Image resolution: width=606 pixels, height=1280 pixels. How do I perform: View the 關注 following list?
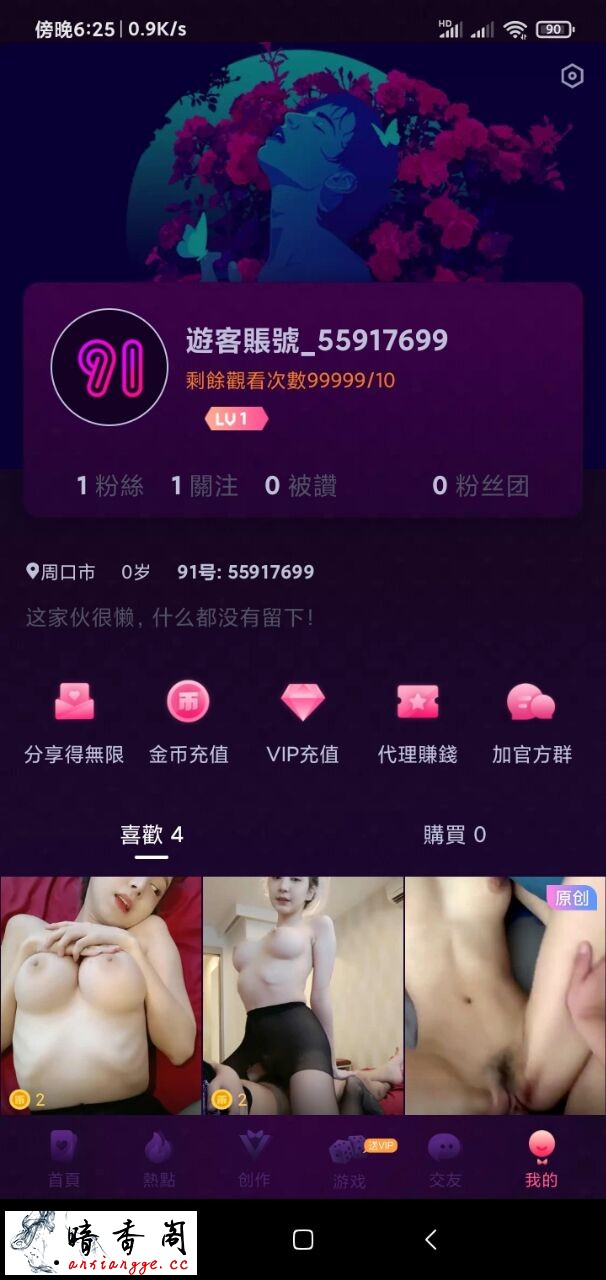pyautogui.click(x=204, y=487)
